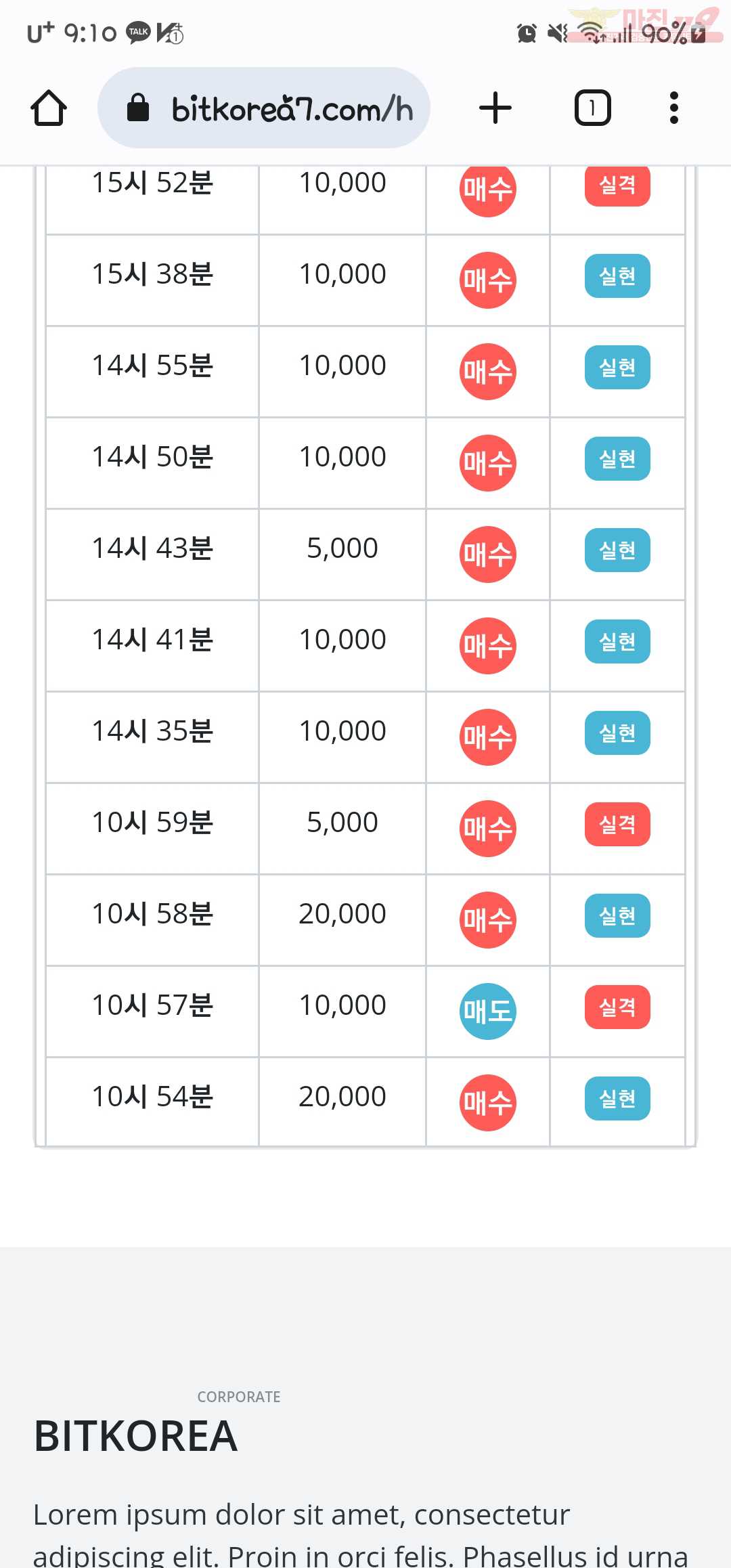Open the tab switcher

593,108
